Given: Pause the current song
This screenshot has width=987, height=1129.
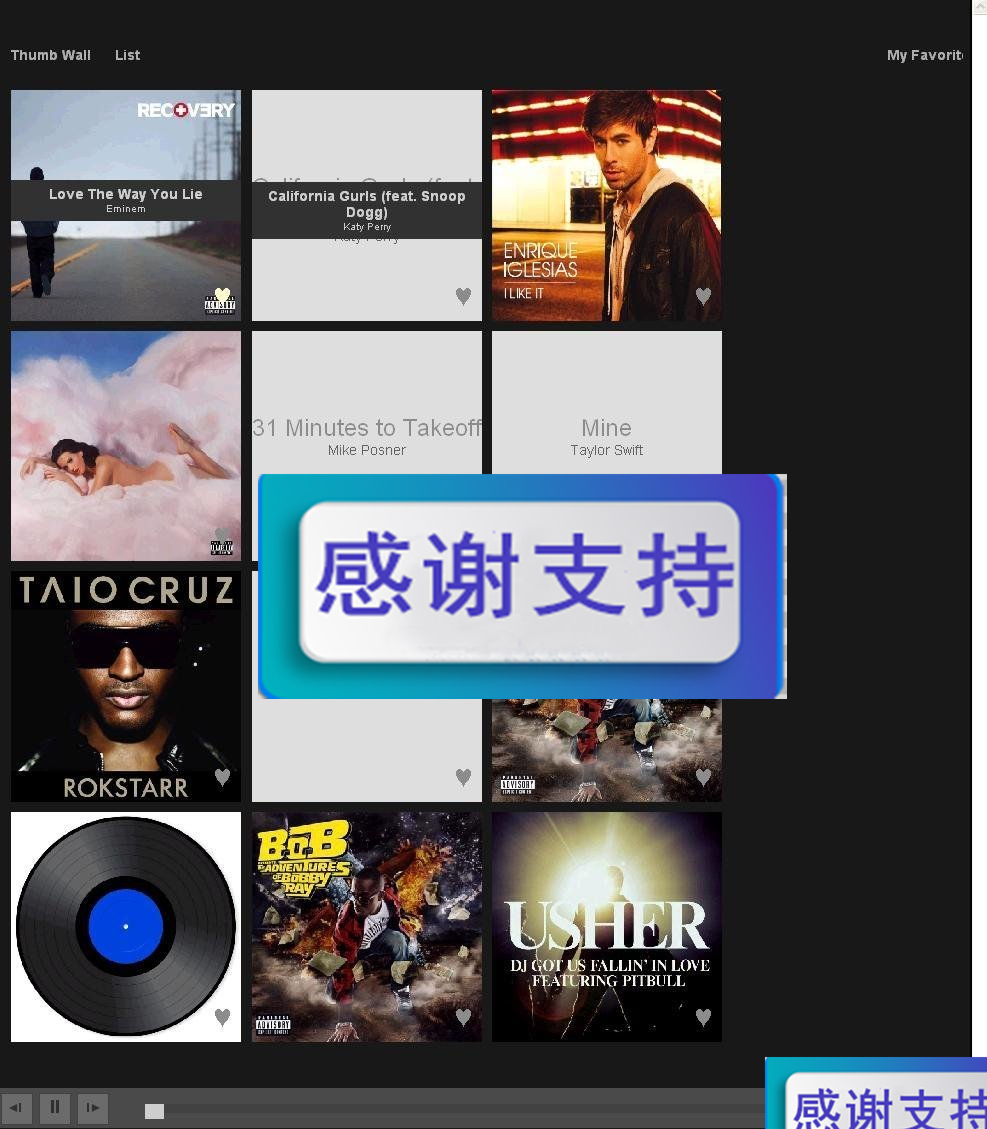Looking at the screenshot, I should 55,1108.
